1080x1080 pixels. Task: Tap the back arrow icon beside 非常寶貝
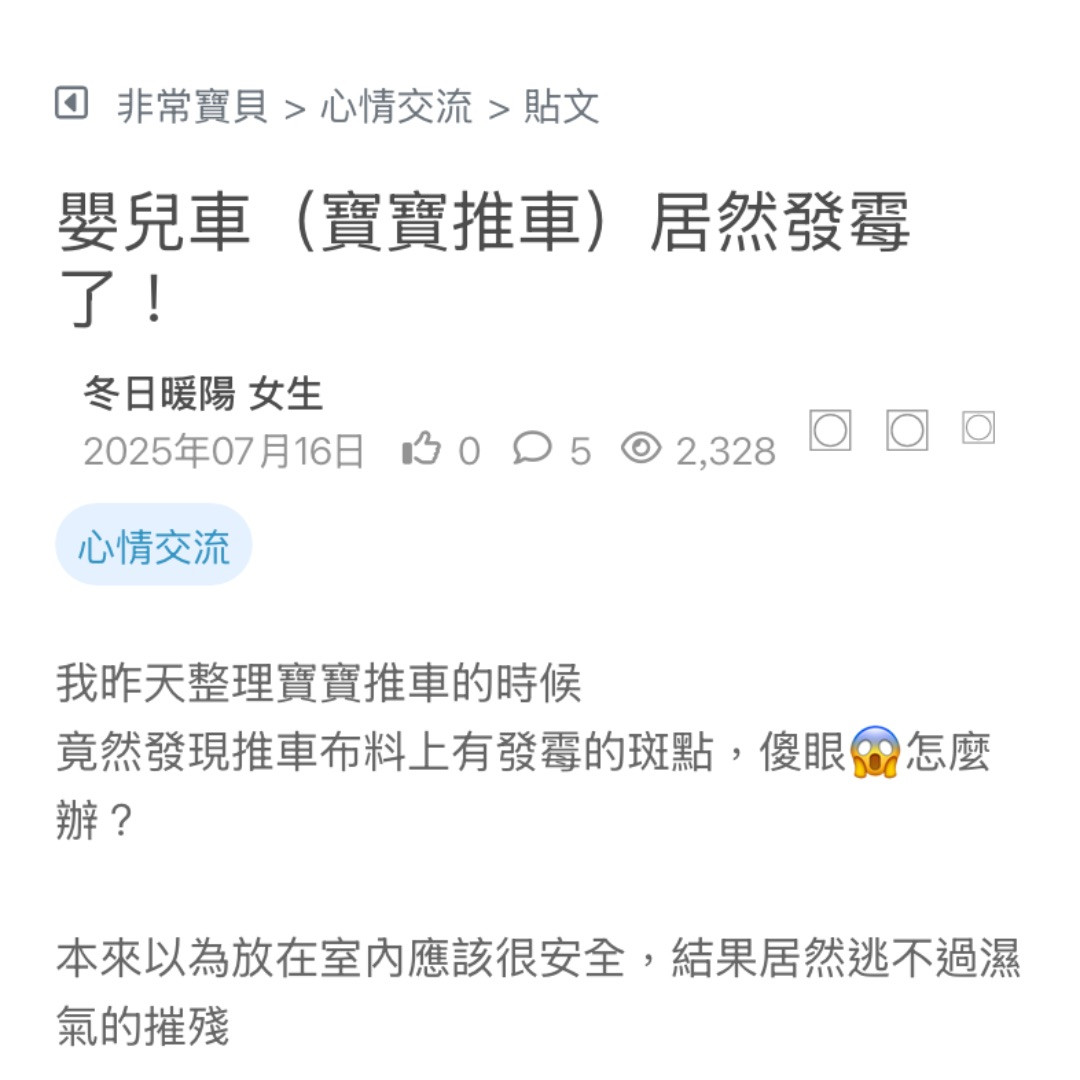point(71,103)
